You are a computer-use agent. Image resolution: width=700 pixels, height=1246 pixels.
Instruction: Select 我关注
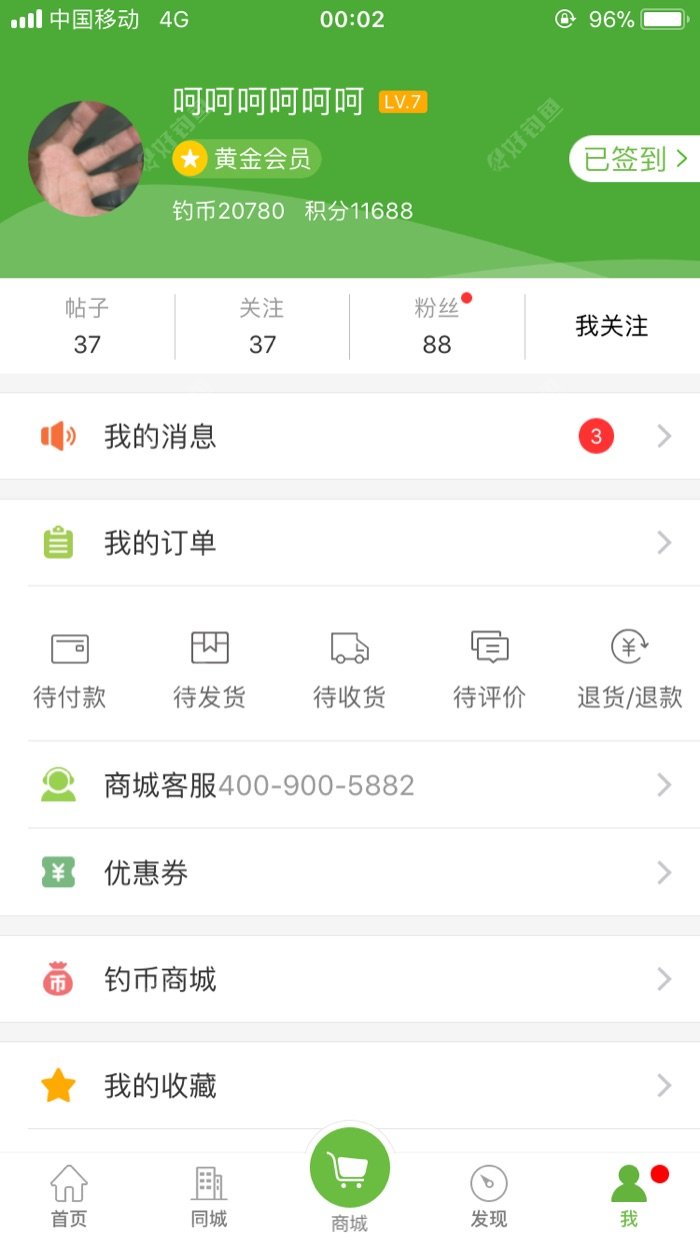tap(611, 326)
